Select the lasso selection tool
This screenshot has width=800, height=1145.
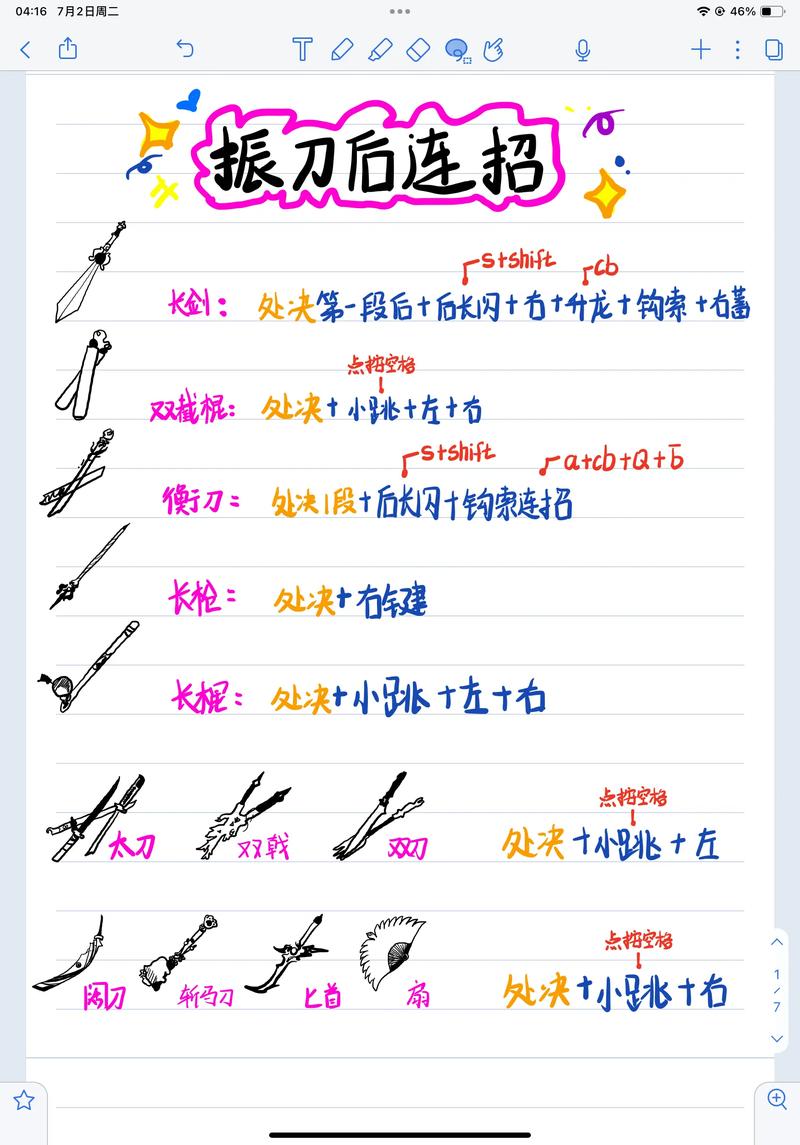457,50
